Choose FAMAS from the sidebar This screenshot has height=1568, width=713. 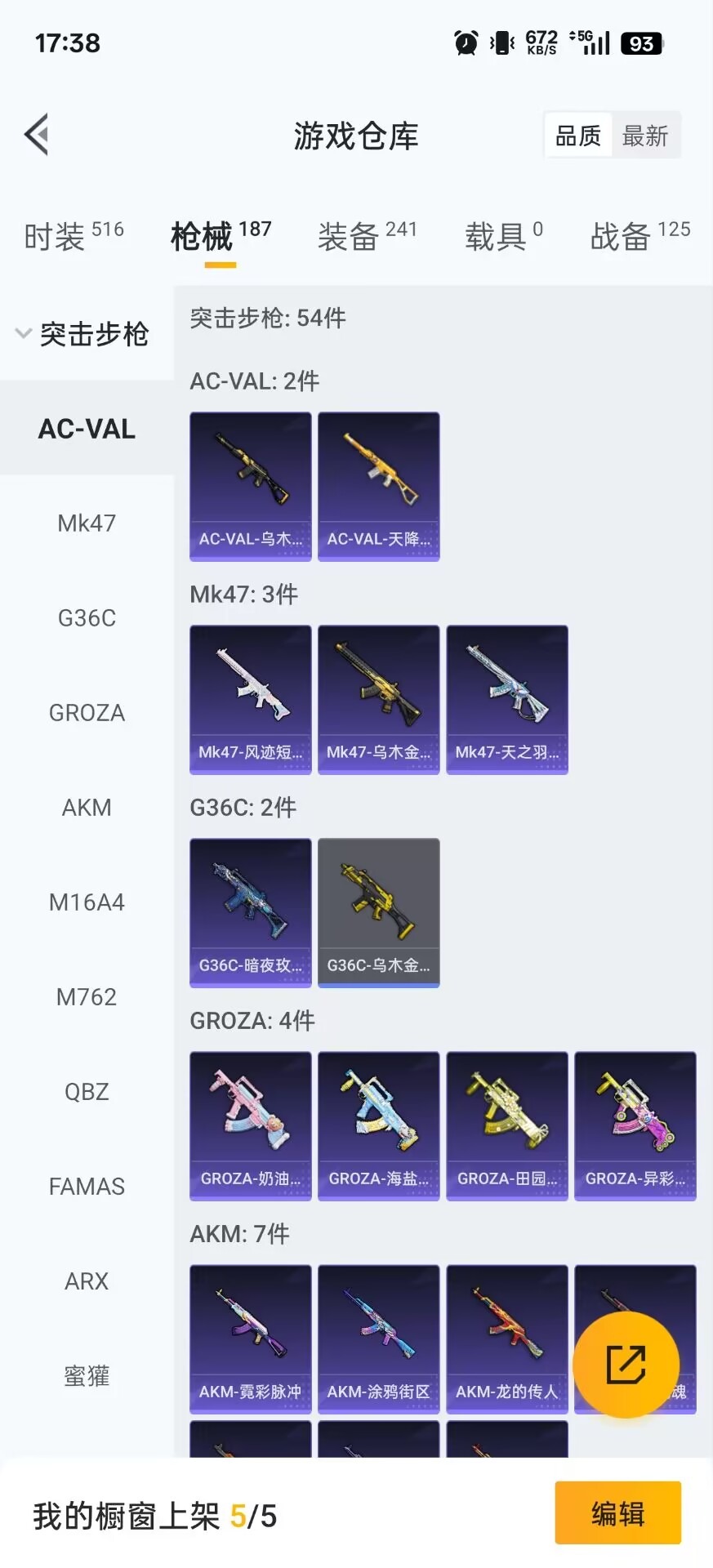point(87,1187)
